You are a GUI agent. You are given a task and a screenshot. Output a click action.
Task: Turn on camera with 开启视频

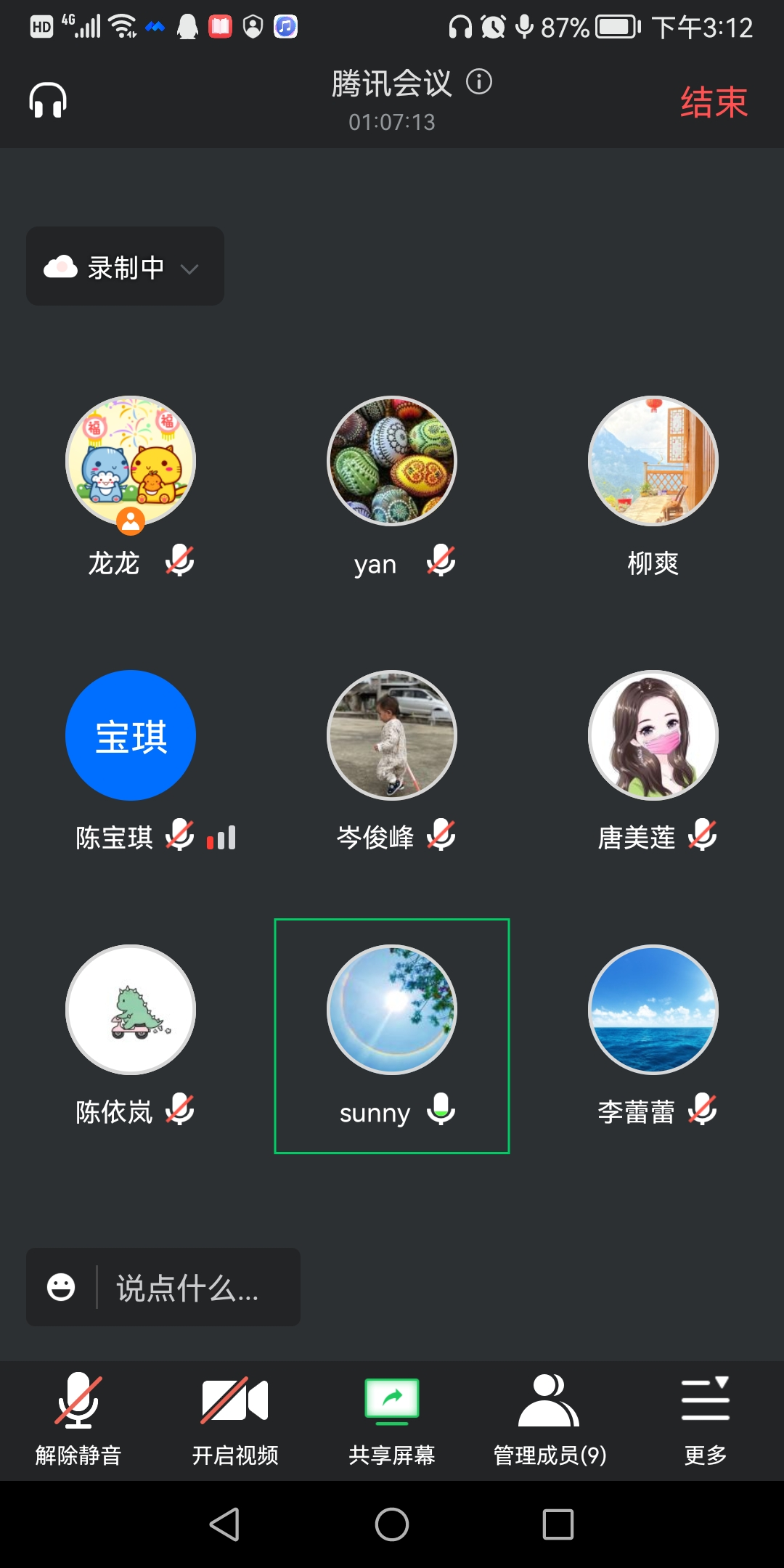pos(235,1418)
